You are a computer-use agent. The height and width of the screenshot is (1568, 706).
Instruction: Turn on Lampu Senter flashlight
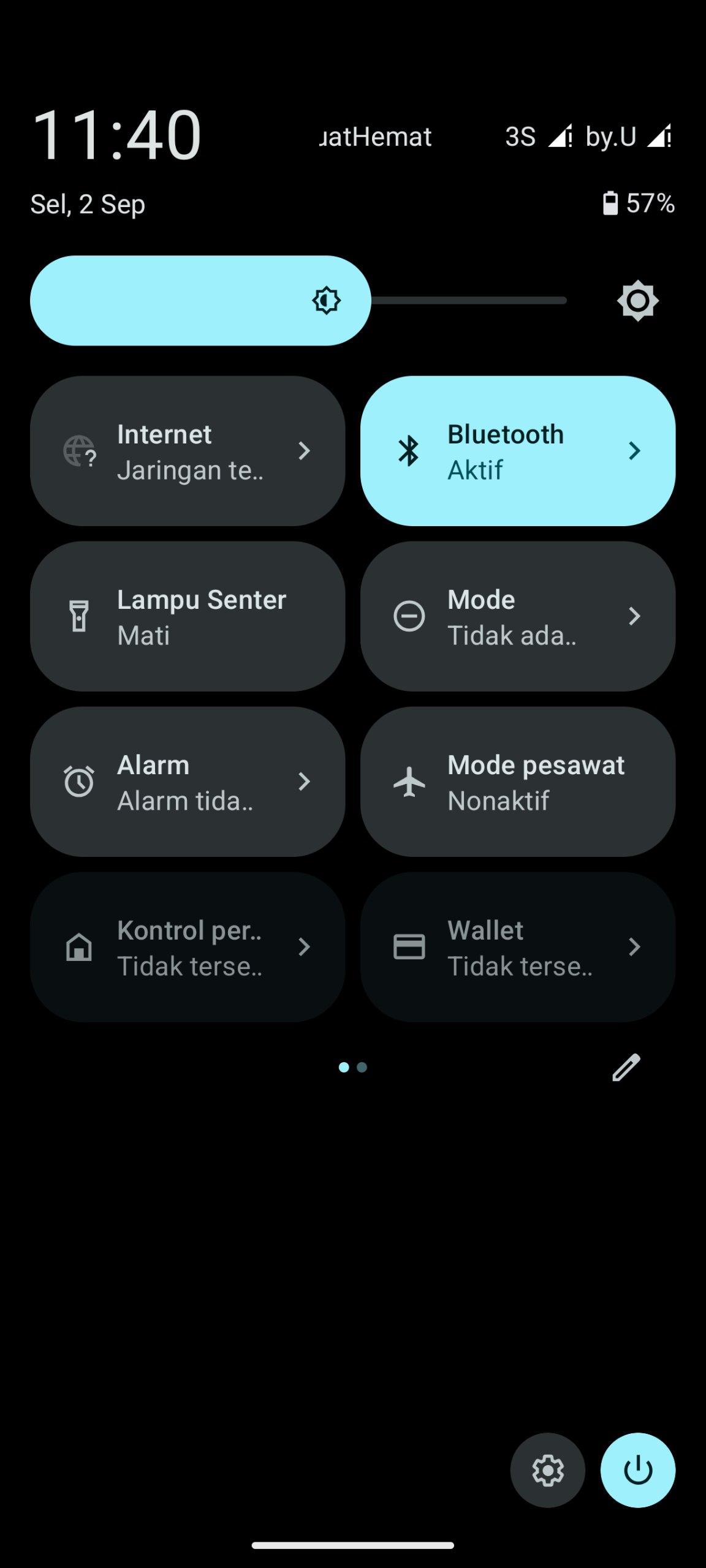187,616
